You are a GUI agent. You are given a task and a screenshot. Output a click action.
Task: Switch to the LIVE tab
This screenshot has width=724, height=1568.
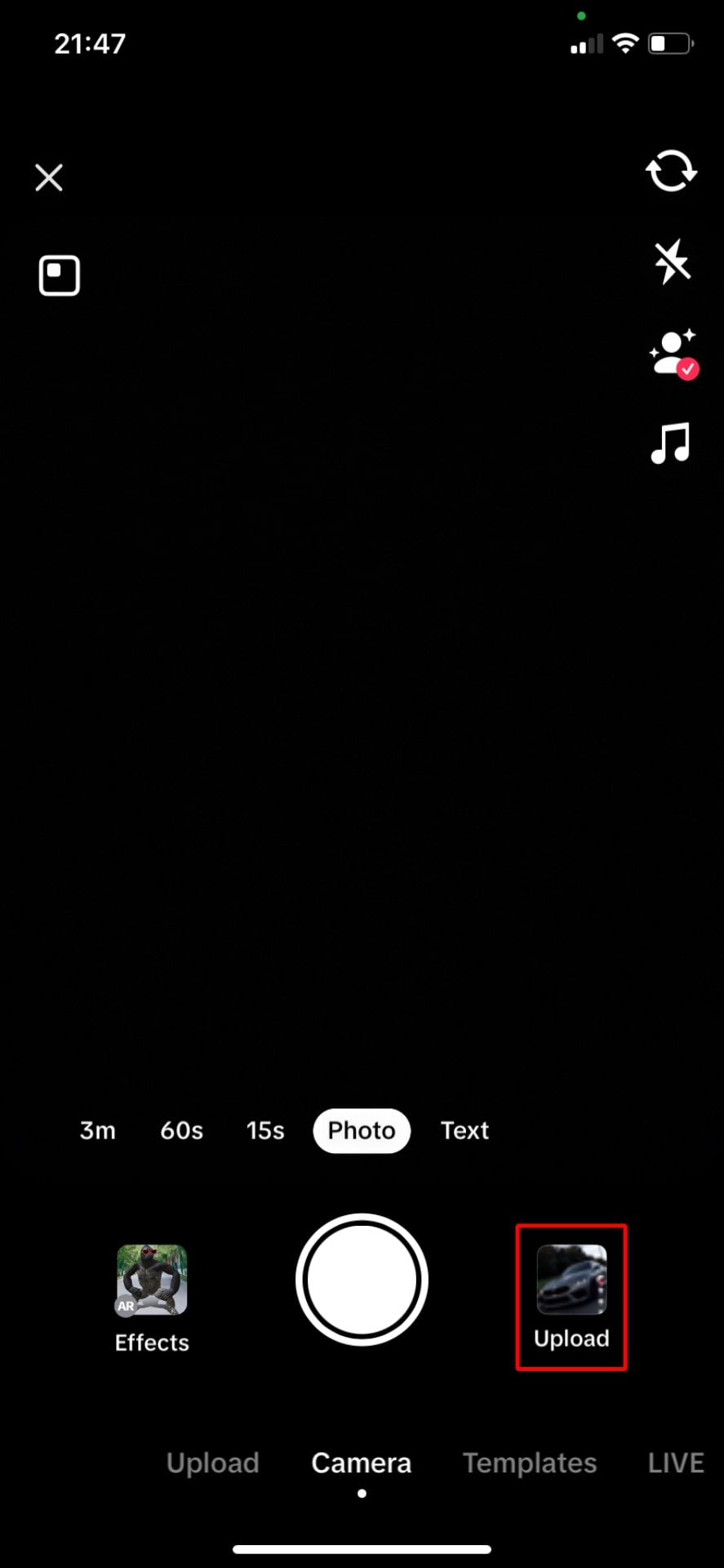click(676, 1463)
